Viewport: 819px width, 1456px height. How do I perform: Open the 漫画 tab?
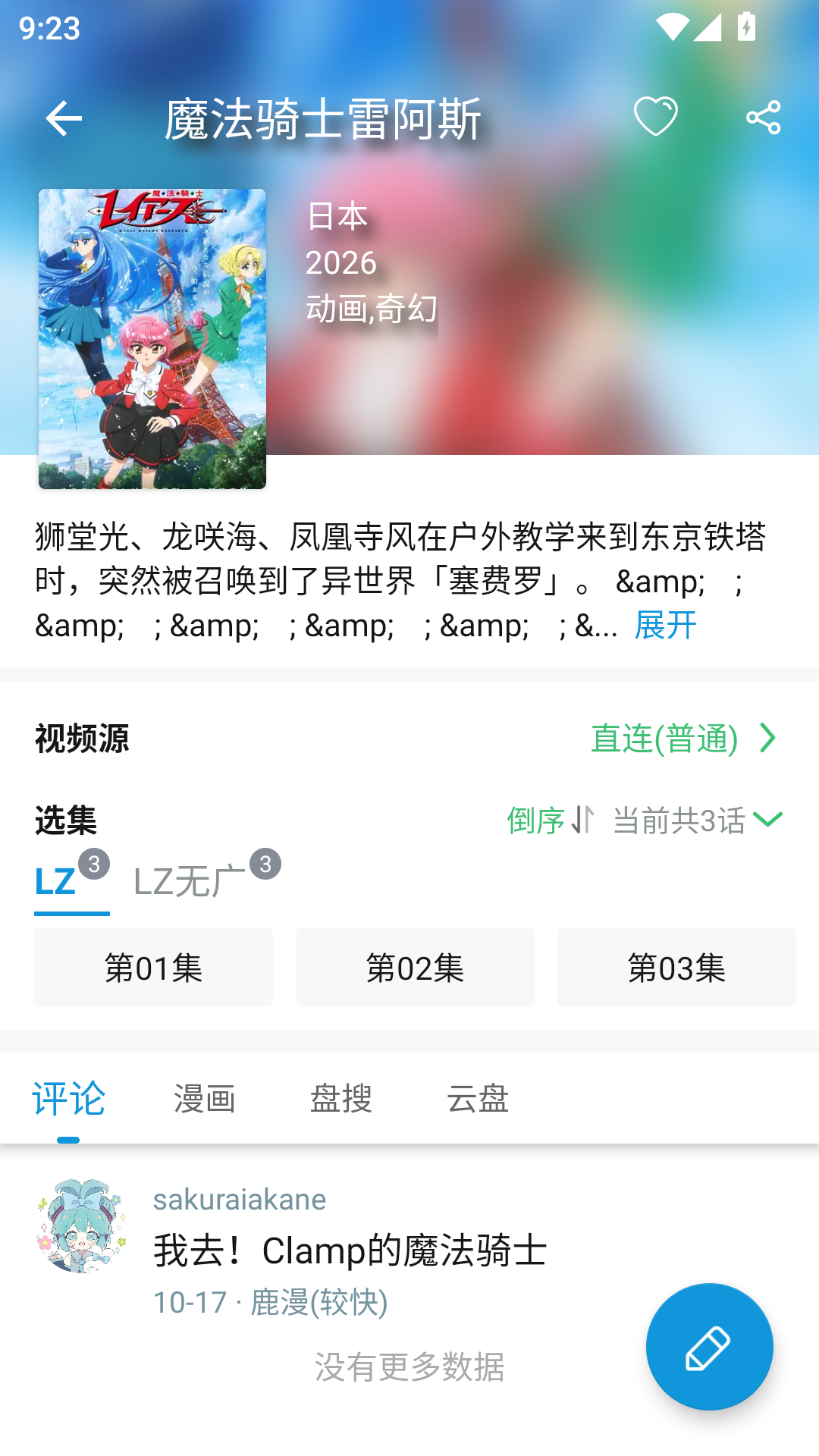pyautogui.click(x=205, y=1098)
